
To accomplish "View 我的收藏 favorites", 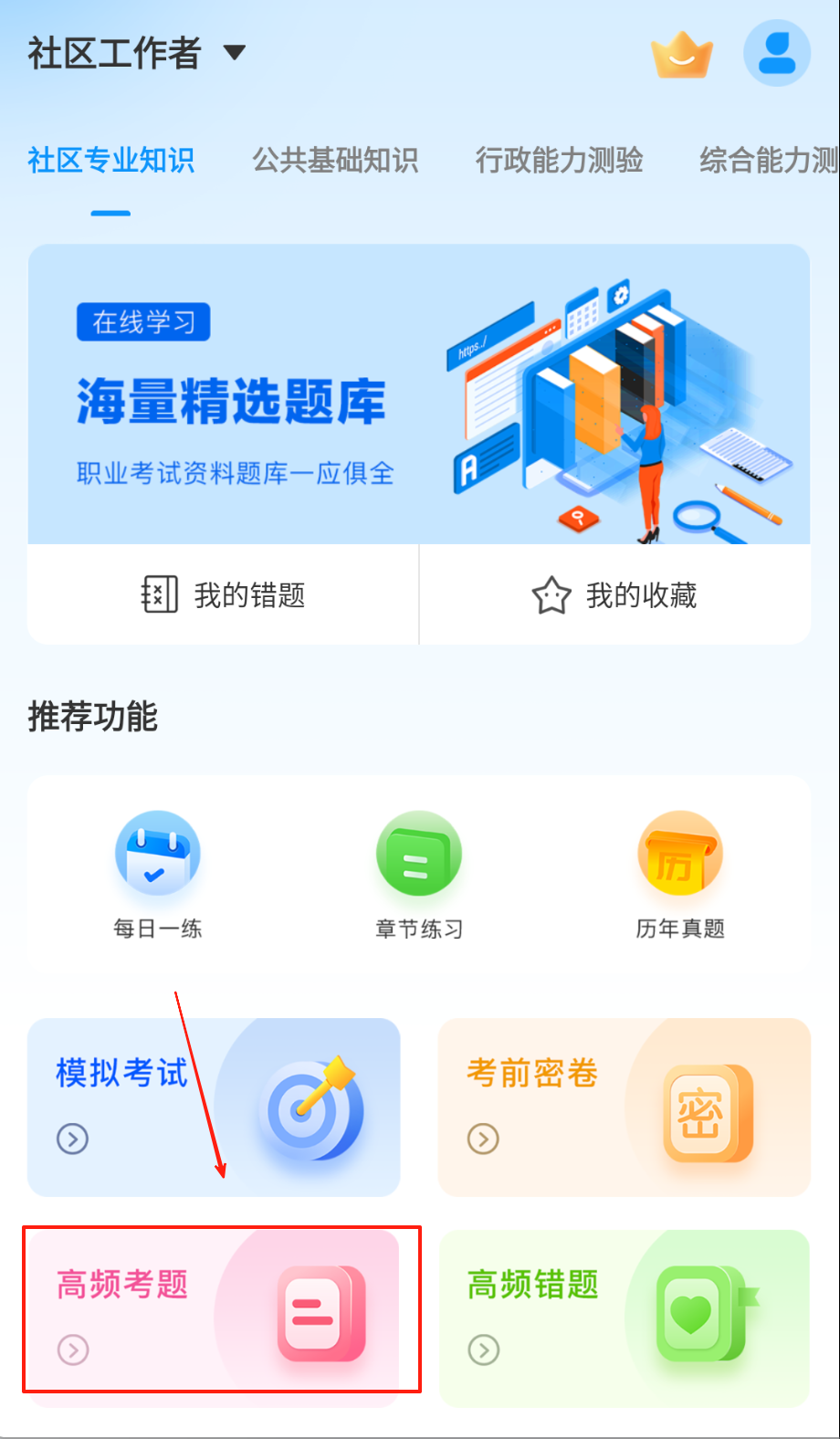I will point(614,595).
